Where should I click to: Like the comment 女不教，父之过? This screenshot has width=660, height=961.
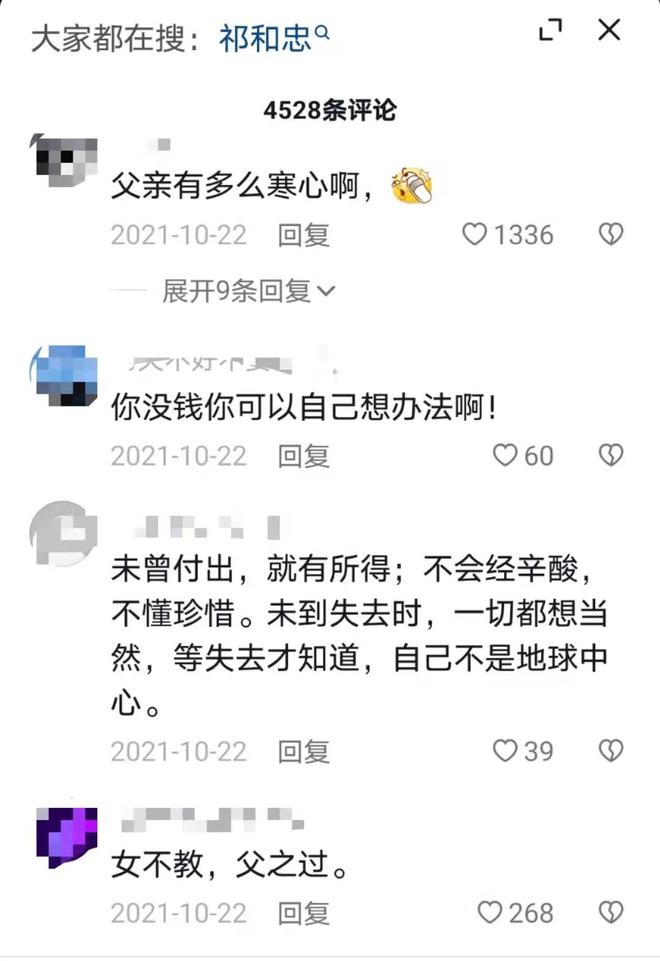click(490, 912)
